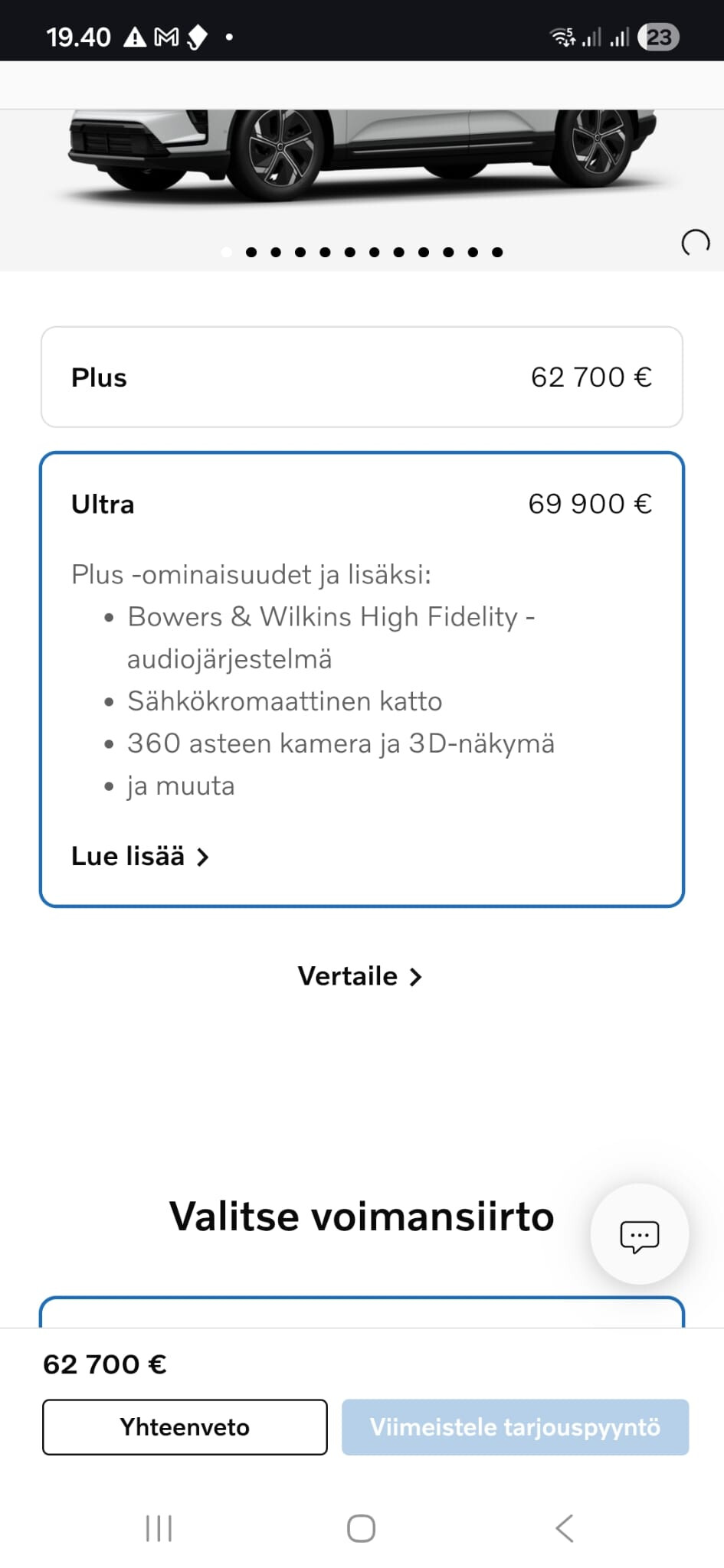Select the Ultra trim level

(x=362, y=505)
